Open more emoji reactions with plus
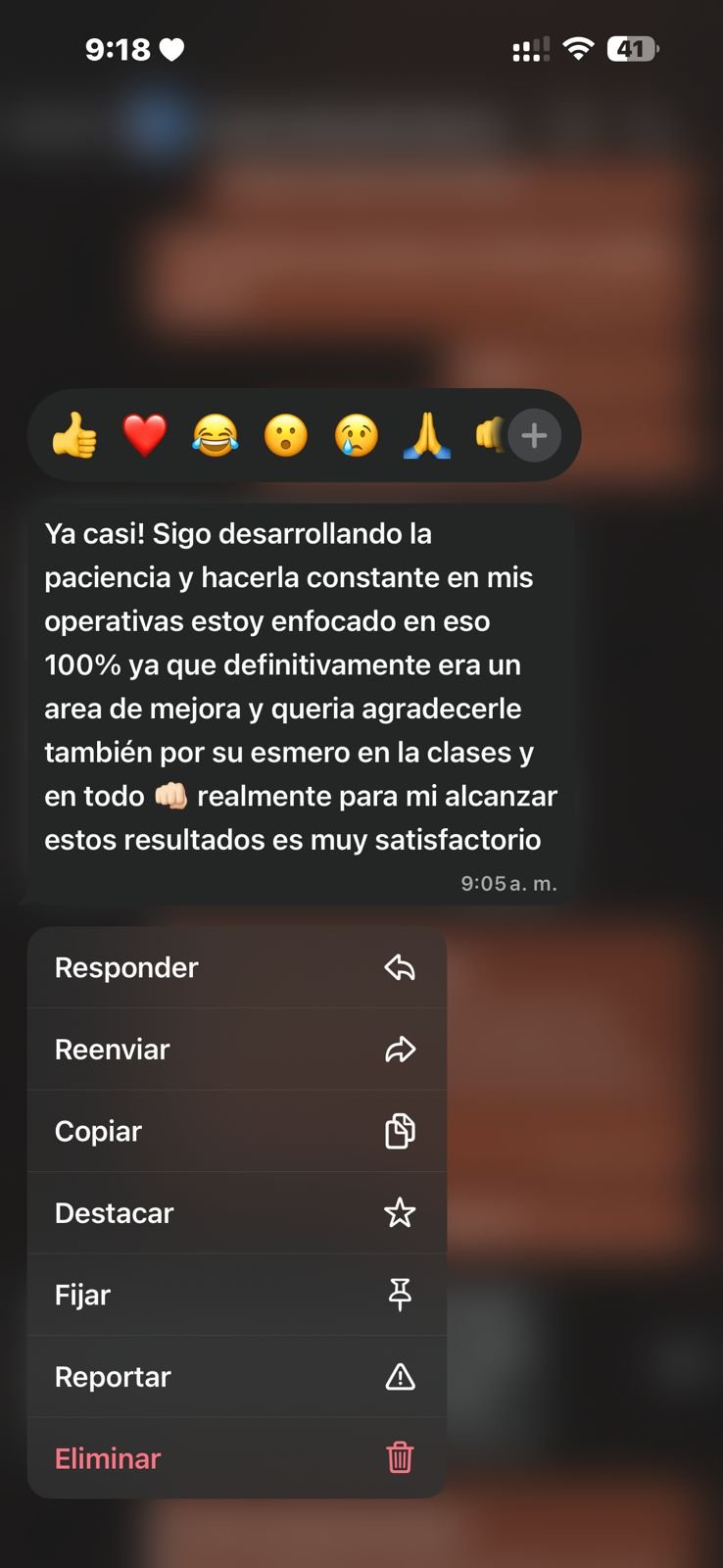This screenshot has width=723, height=1568. click(534, 435)
